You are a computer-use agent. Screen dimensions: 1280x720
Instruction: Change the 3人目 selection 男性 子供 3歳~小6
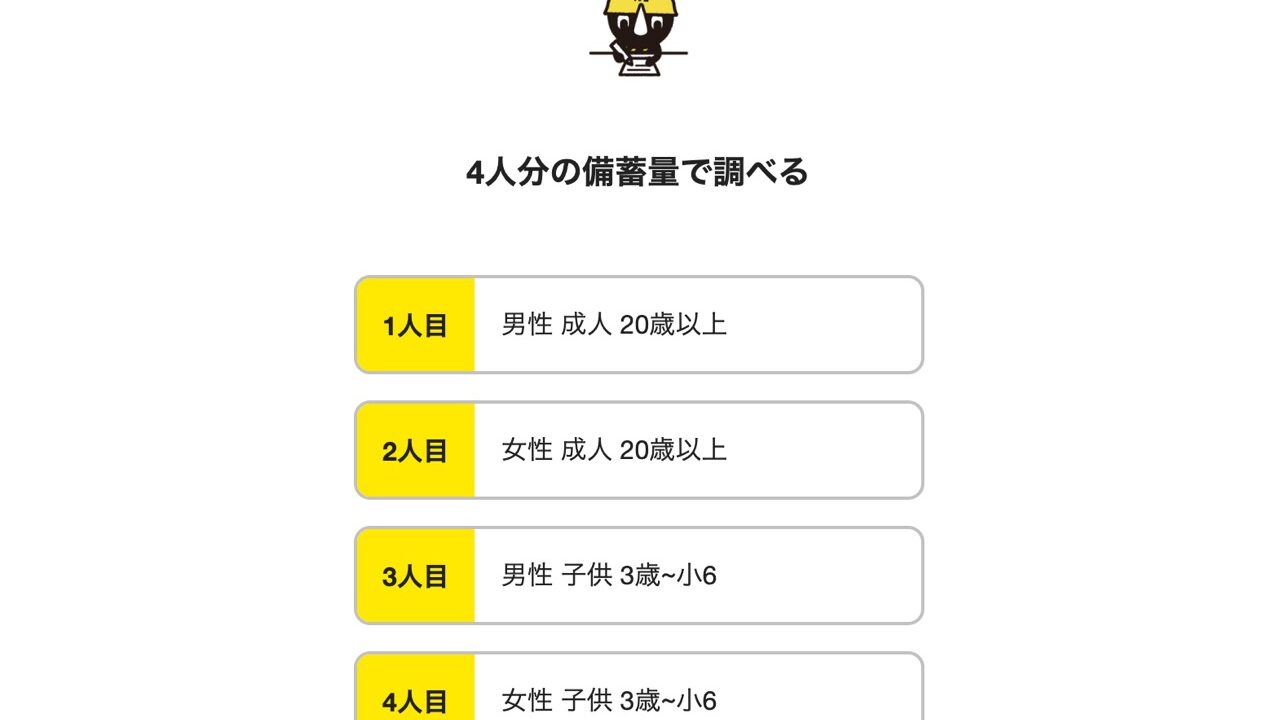point(696,576)
